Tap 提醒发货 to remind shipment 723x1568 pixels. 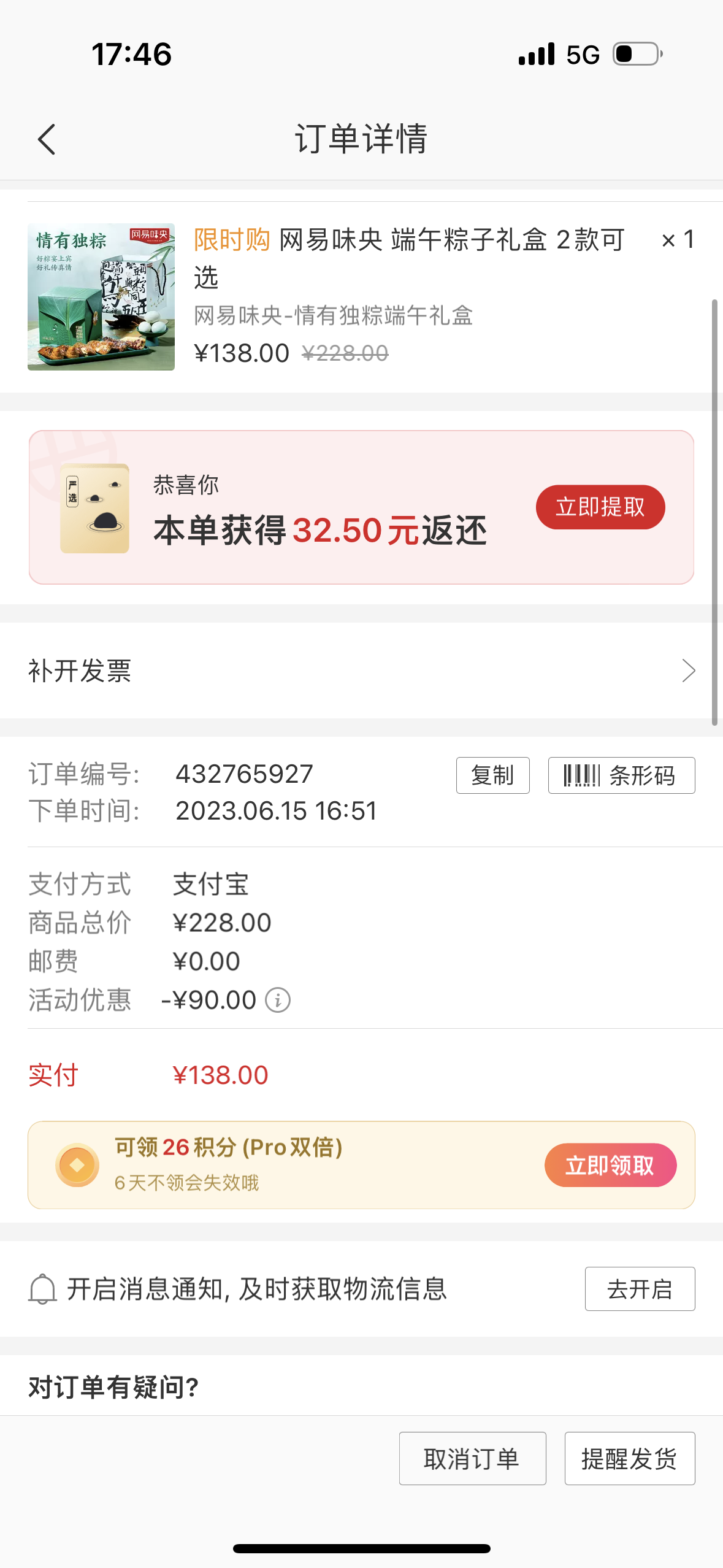click(x=630, y=1458)
